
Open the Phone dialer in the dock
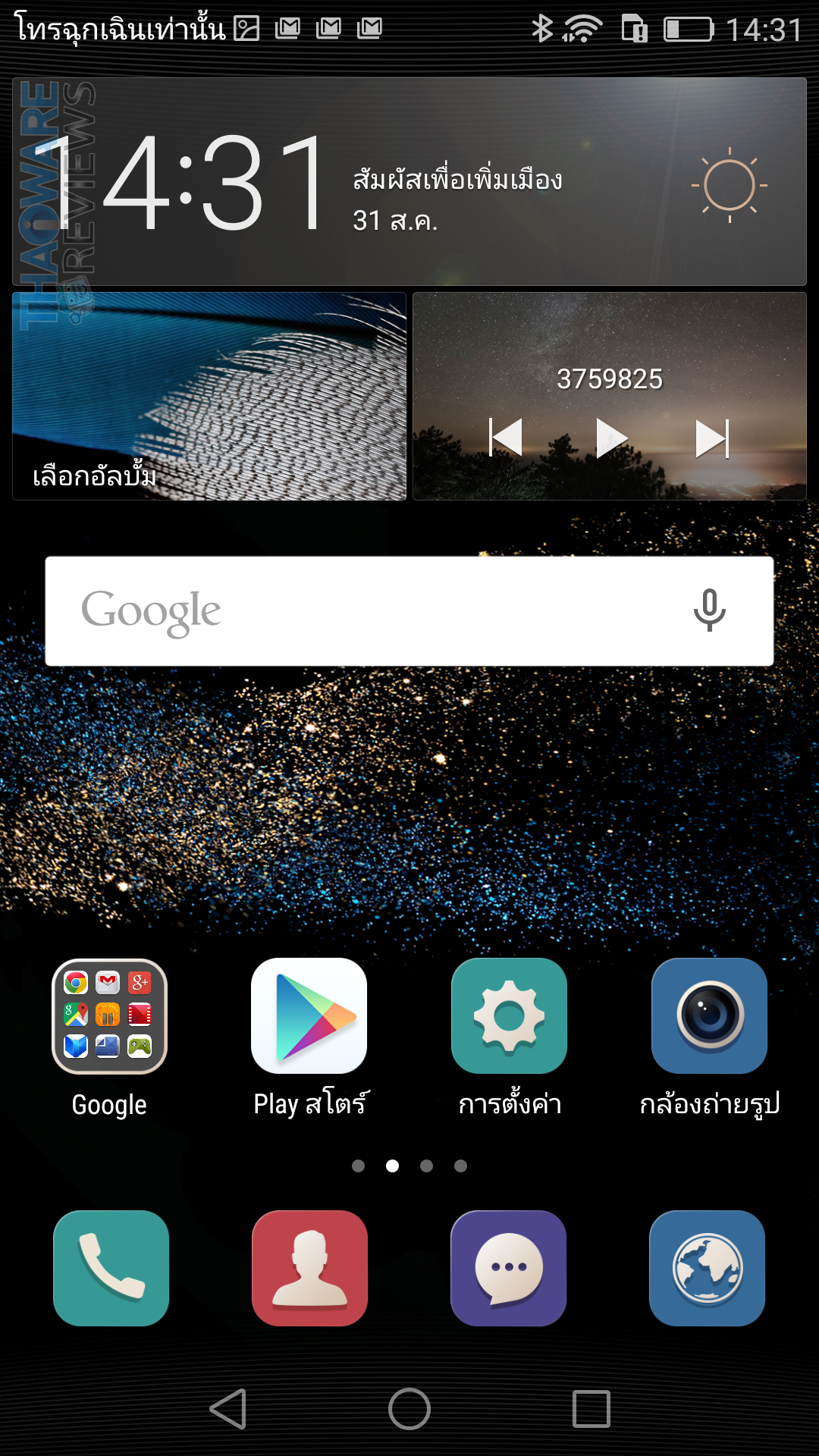111,1268
